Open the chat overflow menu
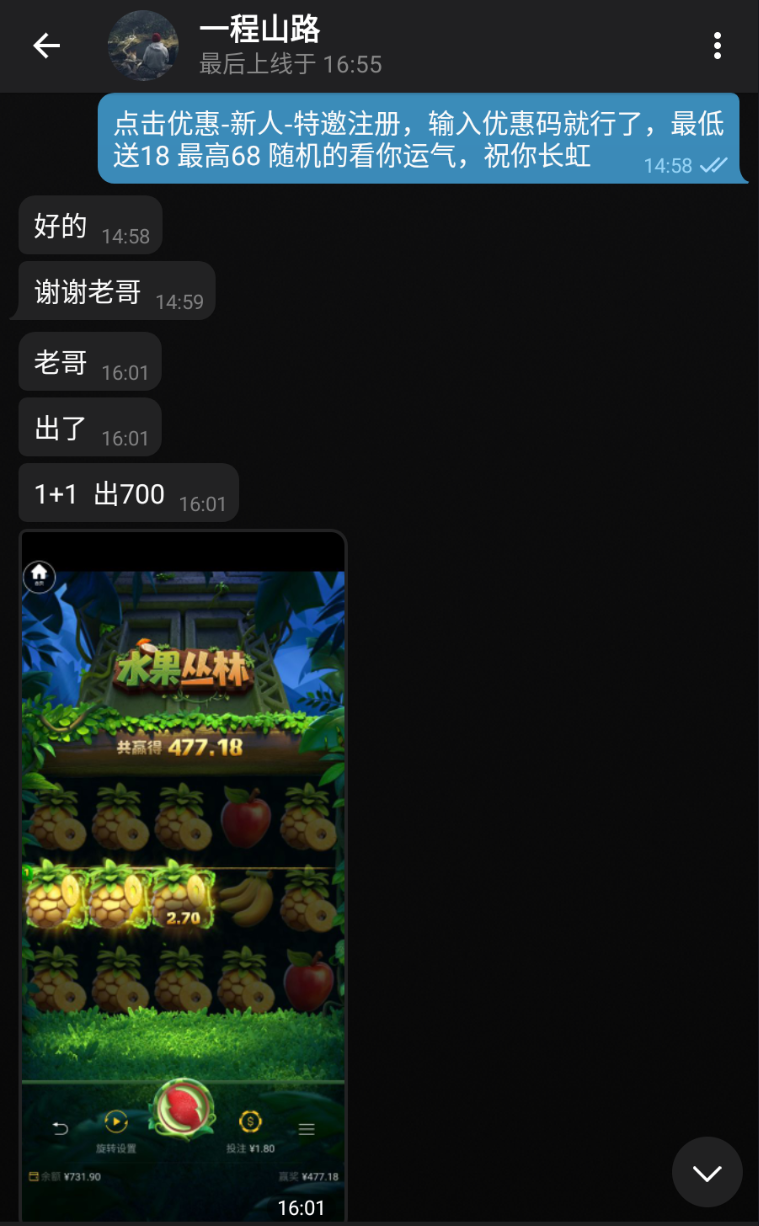The image size is (759, 1226). click(717, 46)
